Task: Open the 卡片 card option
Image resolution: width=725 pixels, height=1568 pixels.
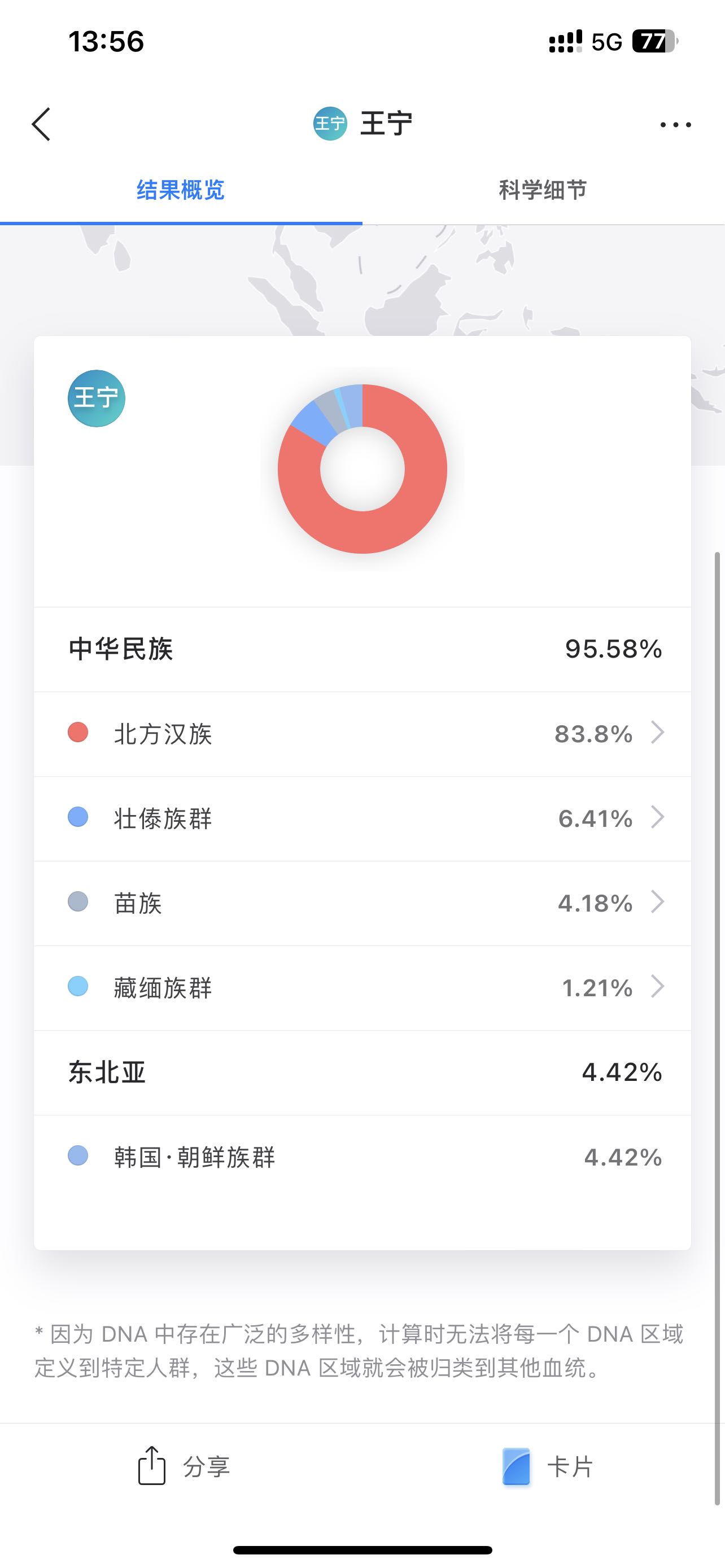Action: click(547, 1466)
